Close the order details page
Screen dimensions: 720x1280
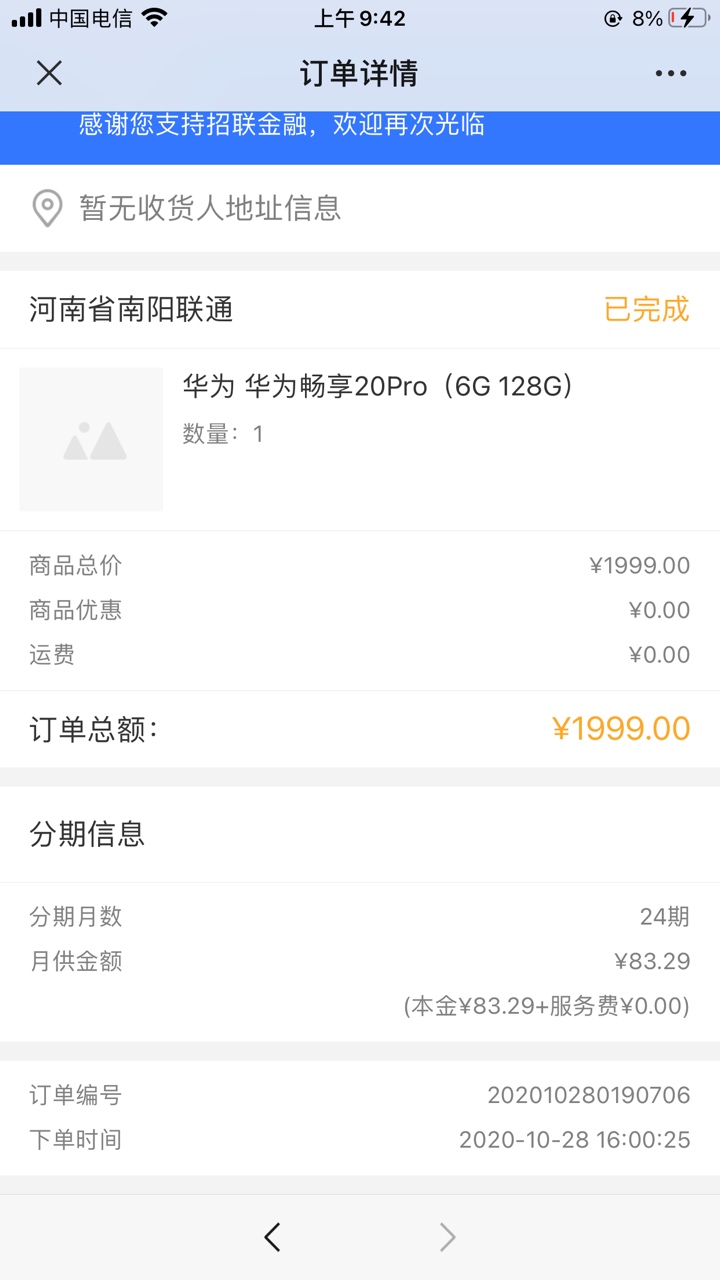click(x=49, y=73)
